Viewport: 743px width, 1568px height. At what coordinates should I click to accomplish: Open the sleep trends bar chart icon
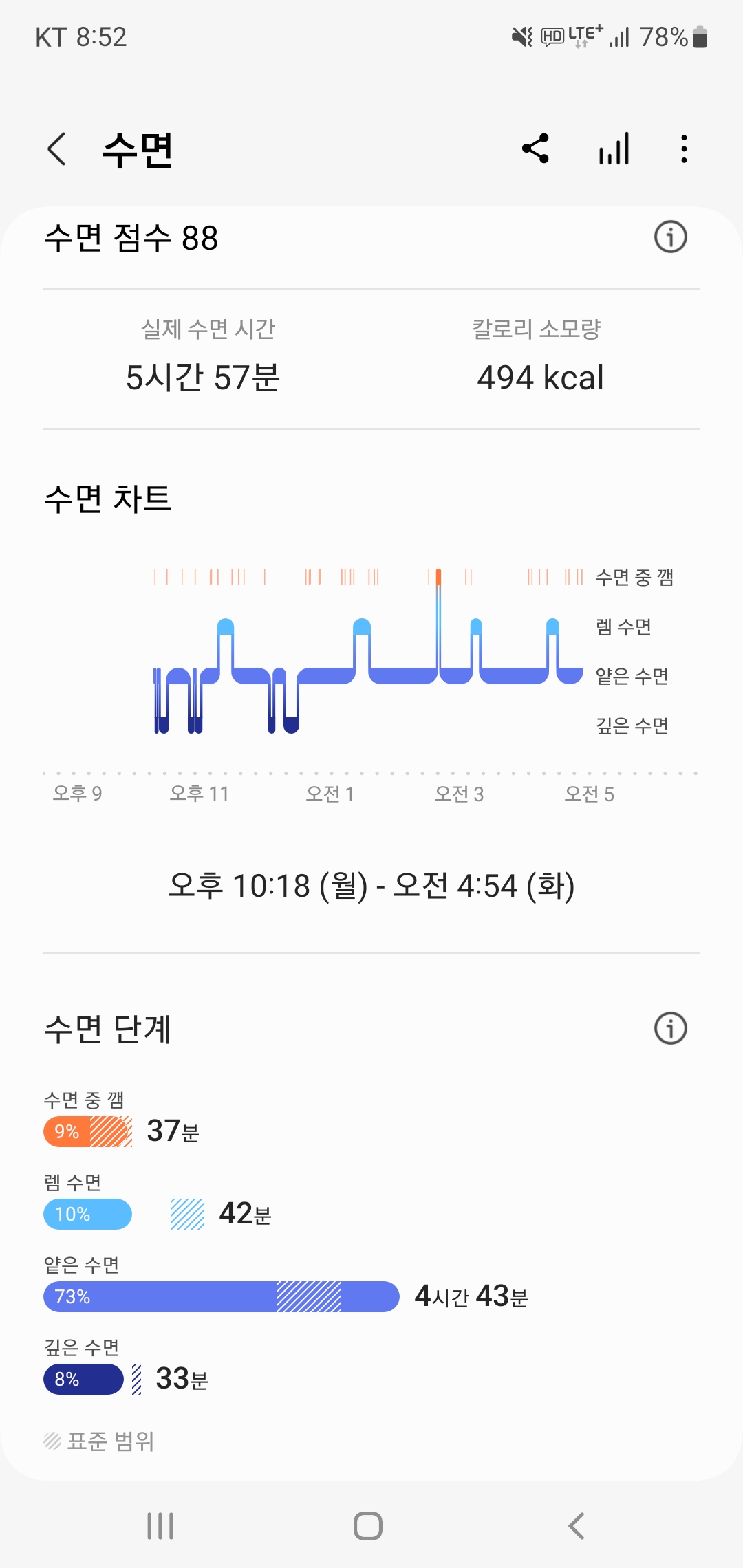614,149
